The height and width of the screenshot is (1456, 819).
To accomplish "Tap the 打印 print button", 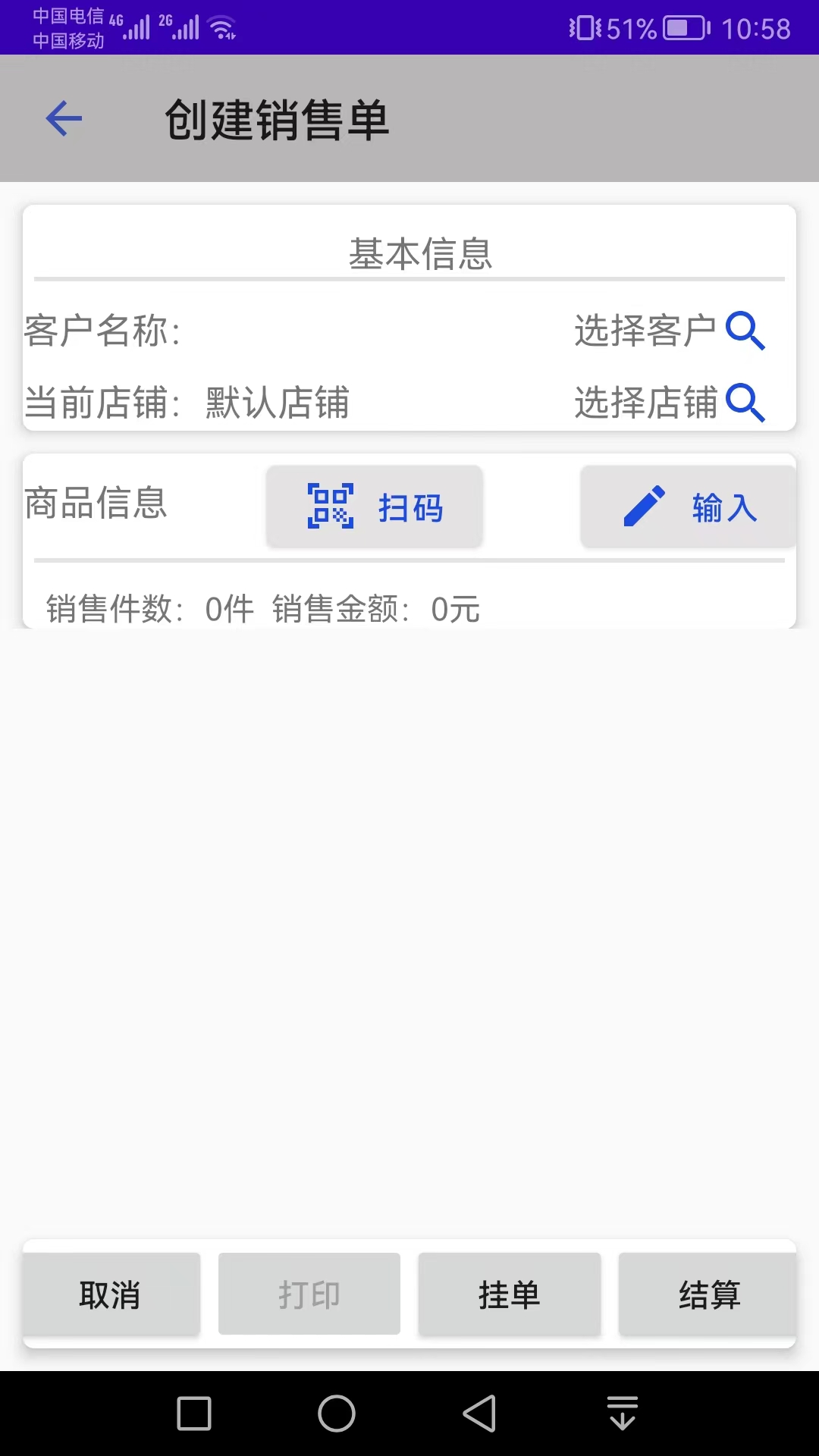I will (309, 1293).
